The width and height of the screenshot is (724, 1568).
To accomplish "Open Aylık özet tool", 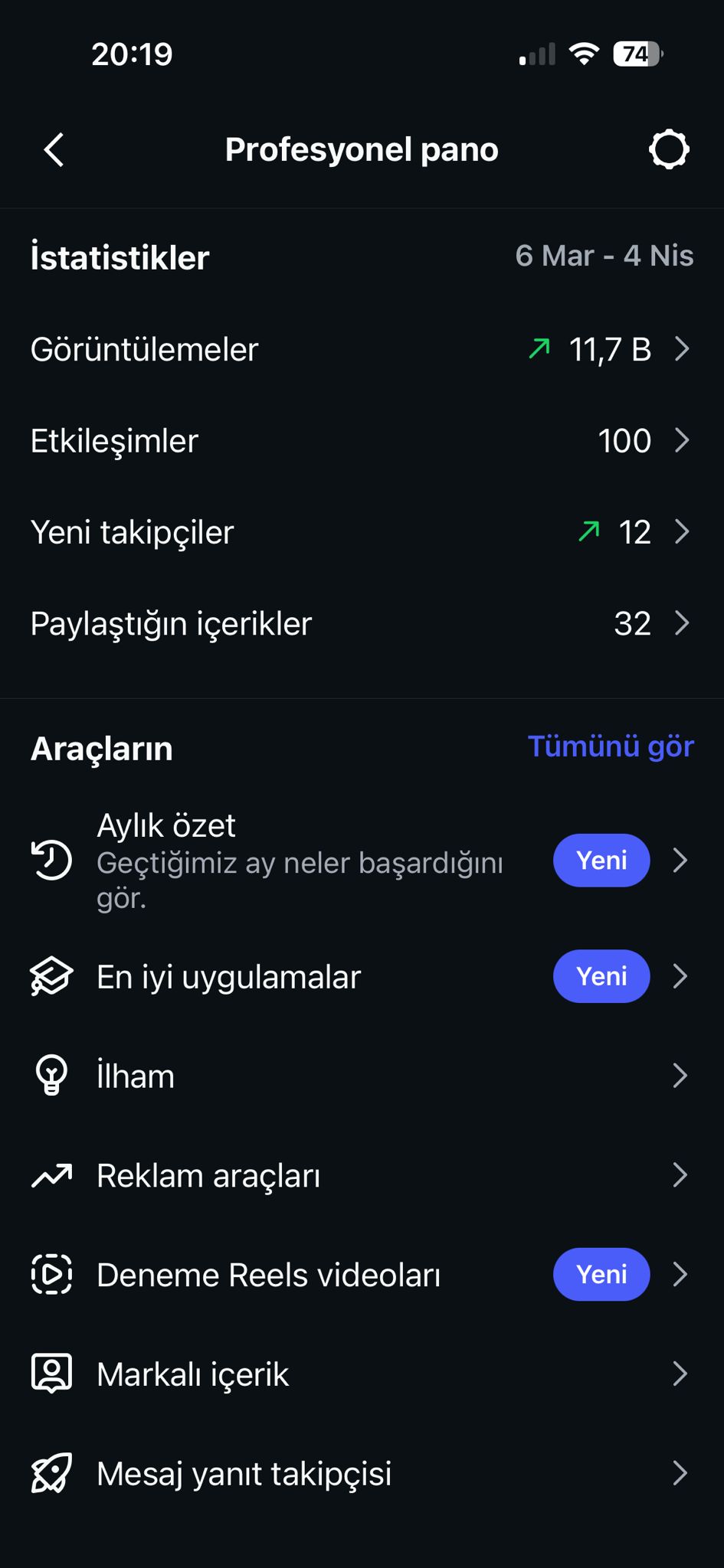I will (x=362, y=861).
